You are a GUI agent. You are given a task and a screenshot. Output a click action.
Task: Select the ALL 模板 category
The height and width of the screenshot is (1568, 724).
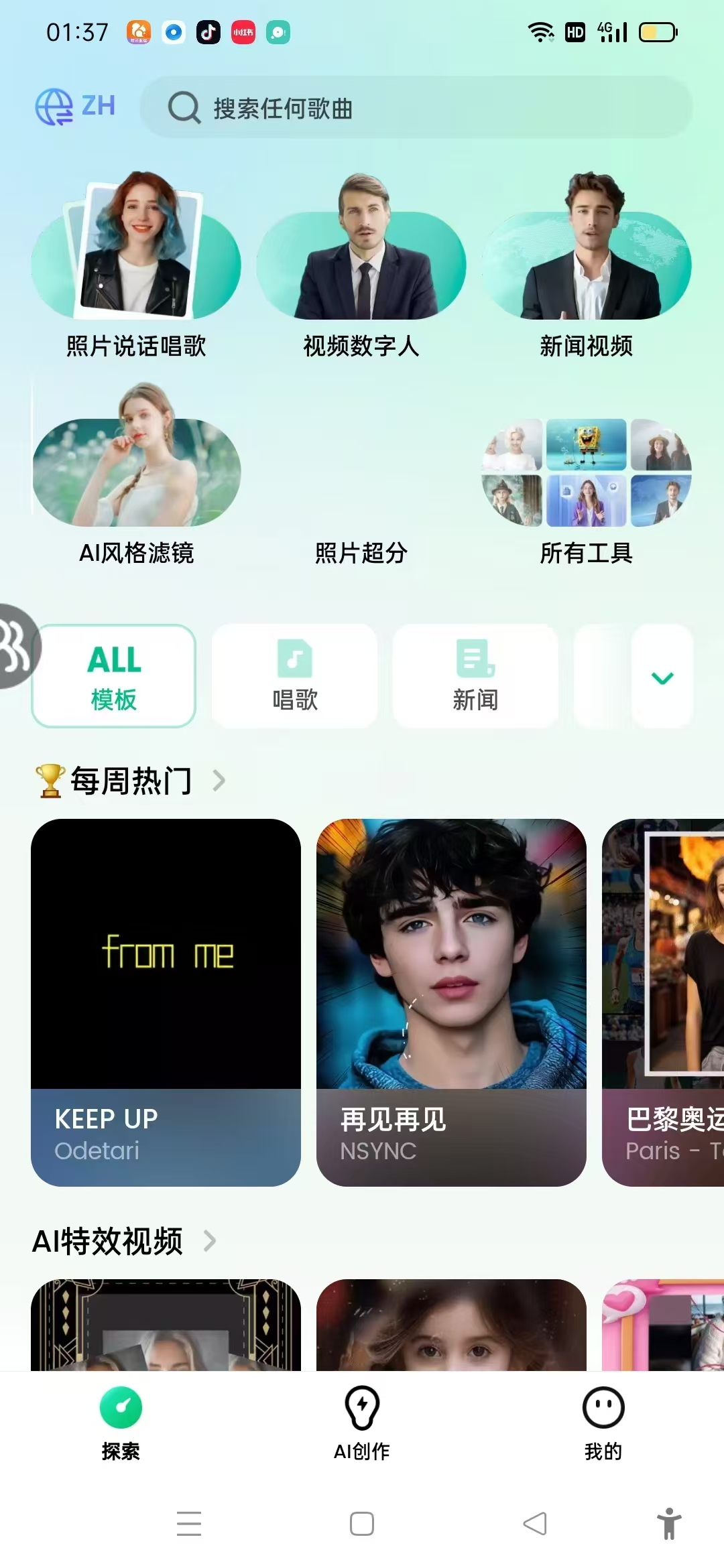(x=114, y=676)
